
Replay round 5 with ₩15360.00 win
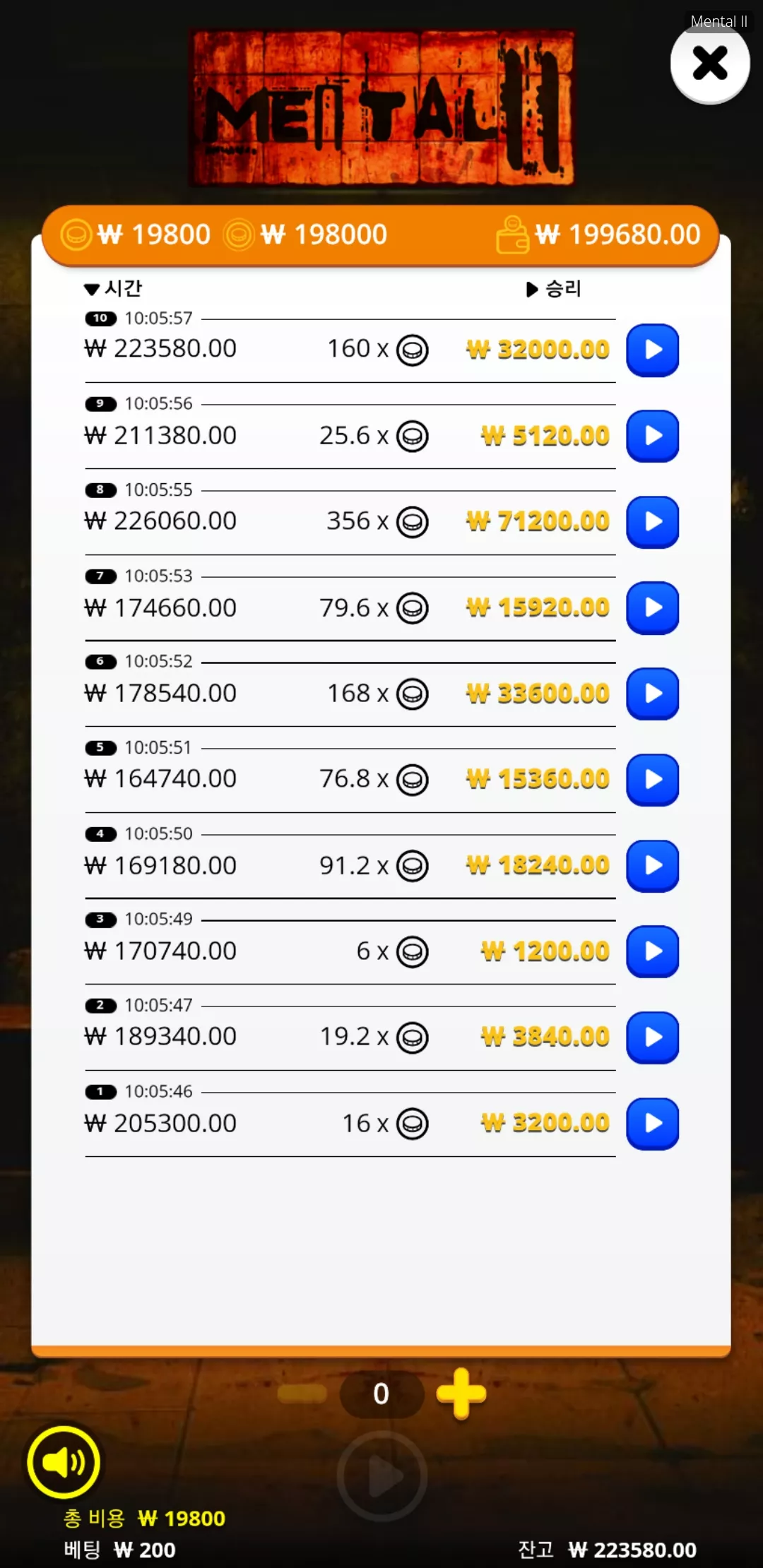coord(653,780)
